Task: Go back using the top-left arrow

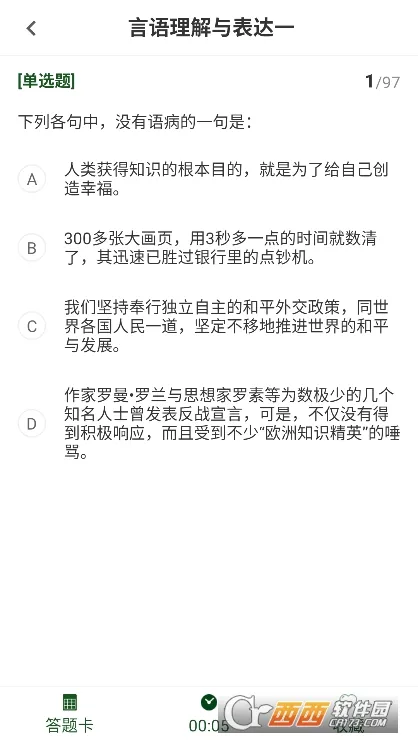Action: 31,28
